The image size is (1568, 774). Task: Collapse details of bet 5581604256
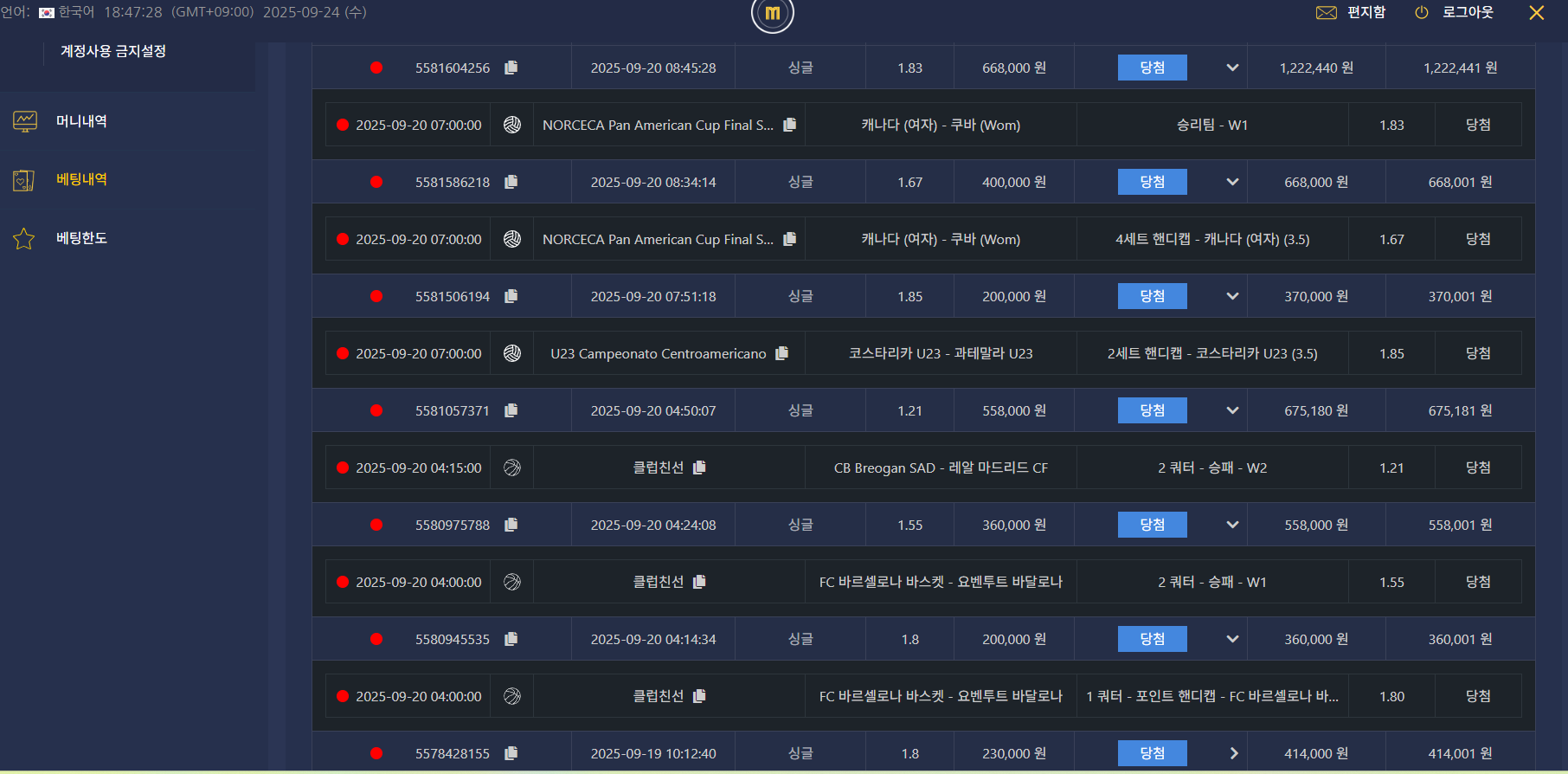[1232, 68]
